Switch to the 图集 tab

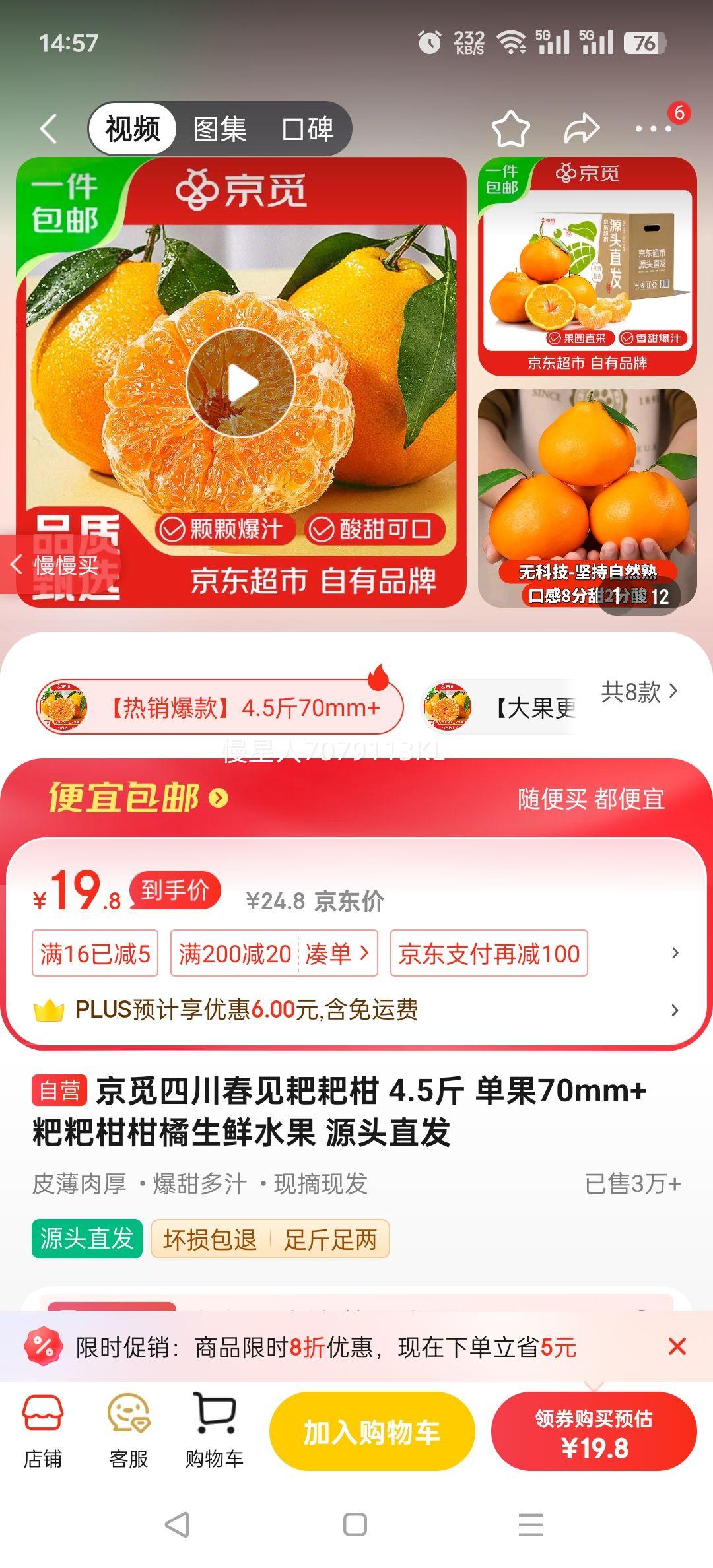pyautogui.click(x=220, y=129)
